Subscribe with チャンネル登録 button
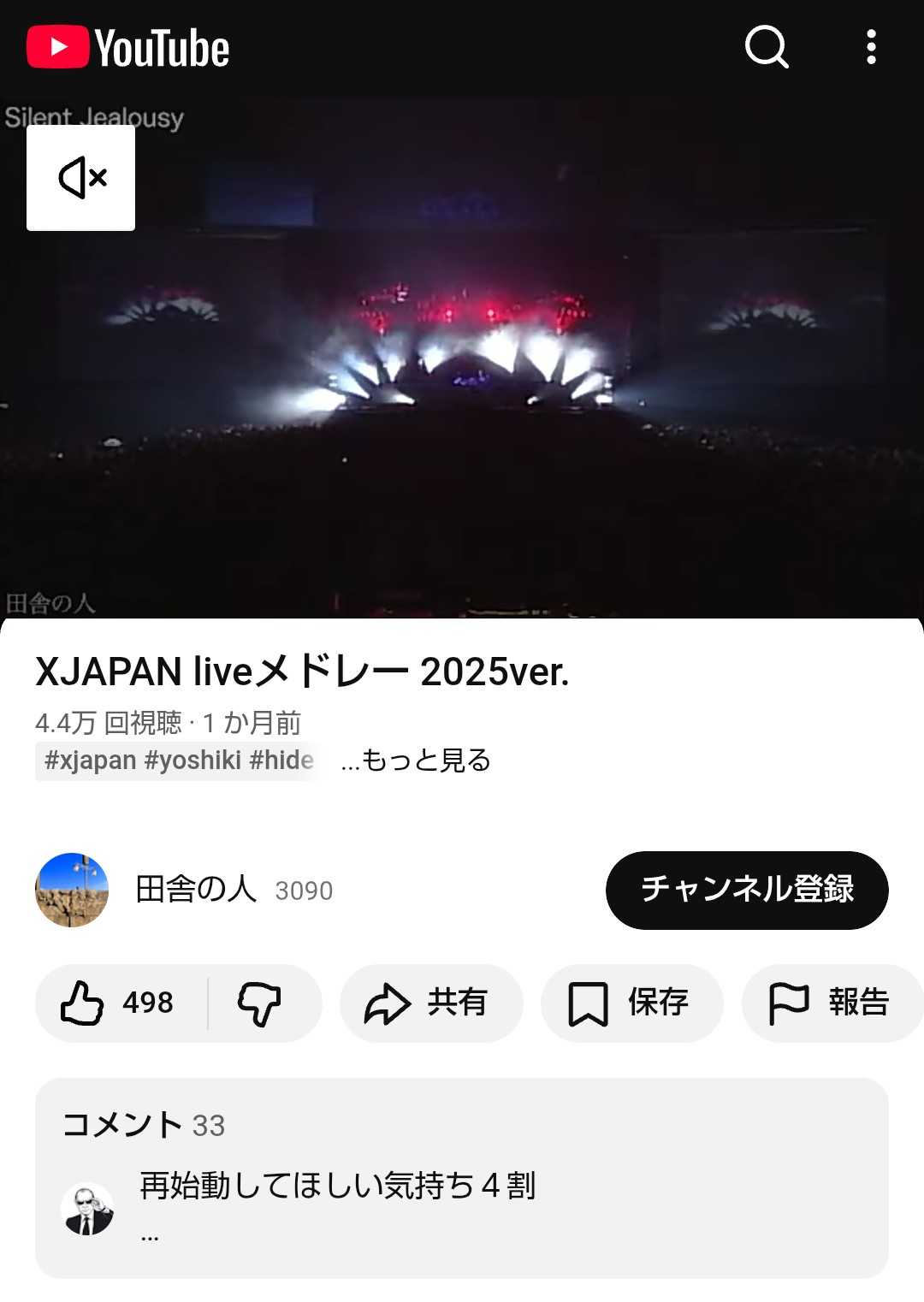This screenshot has height=1302, width=924. 746,890
